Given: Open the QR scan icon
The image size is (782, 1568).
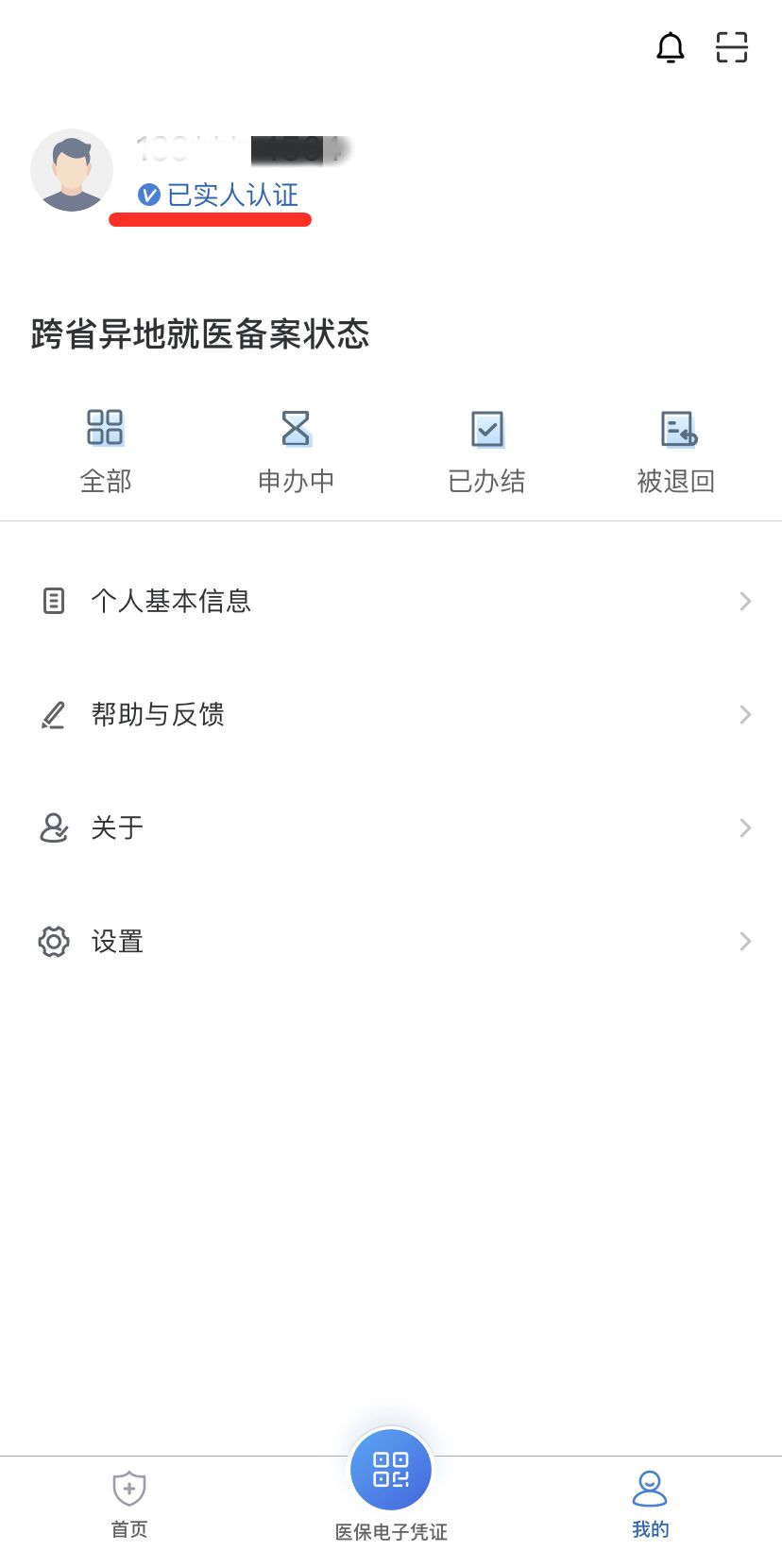Looking at the screenshot, I should (x=732, y=47).
